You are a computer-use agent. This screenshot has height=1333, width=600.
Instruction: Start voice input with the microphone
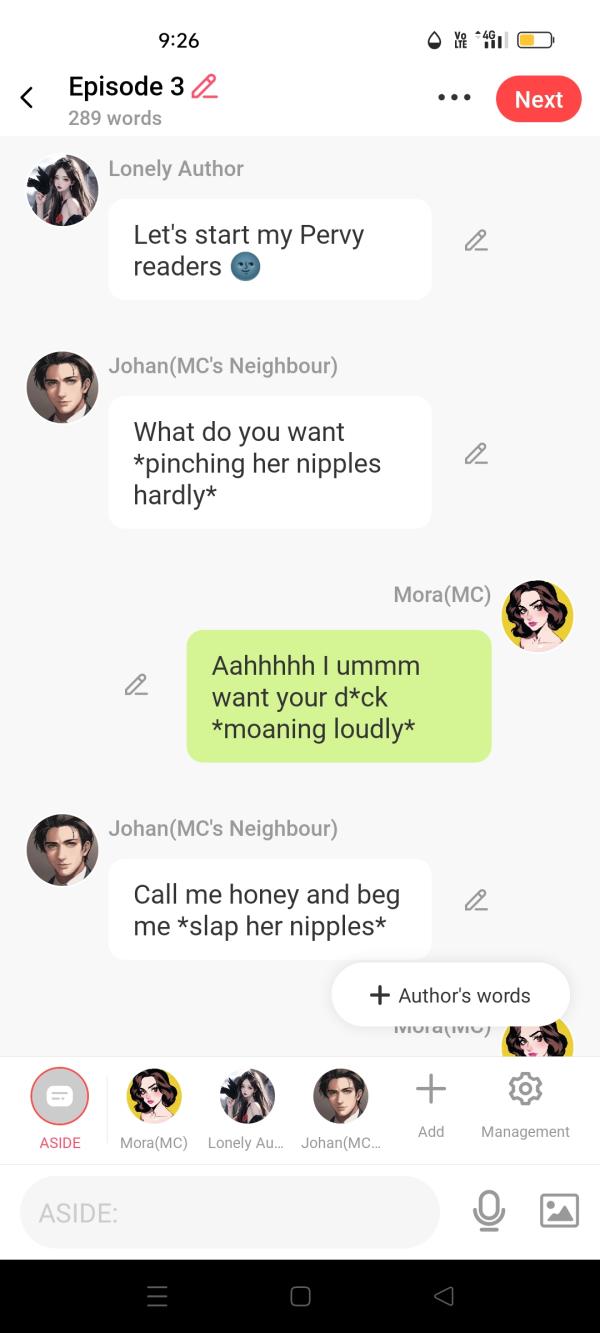(x=489, y=1211)
